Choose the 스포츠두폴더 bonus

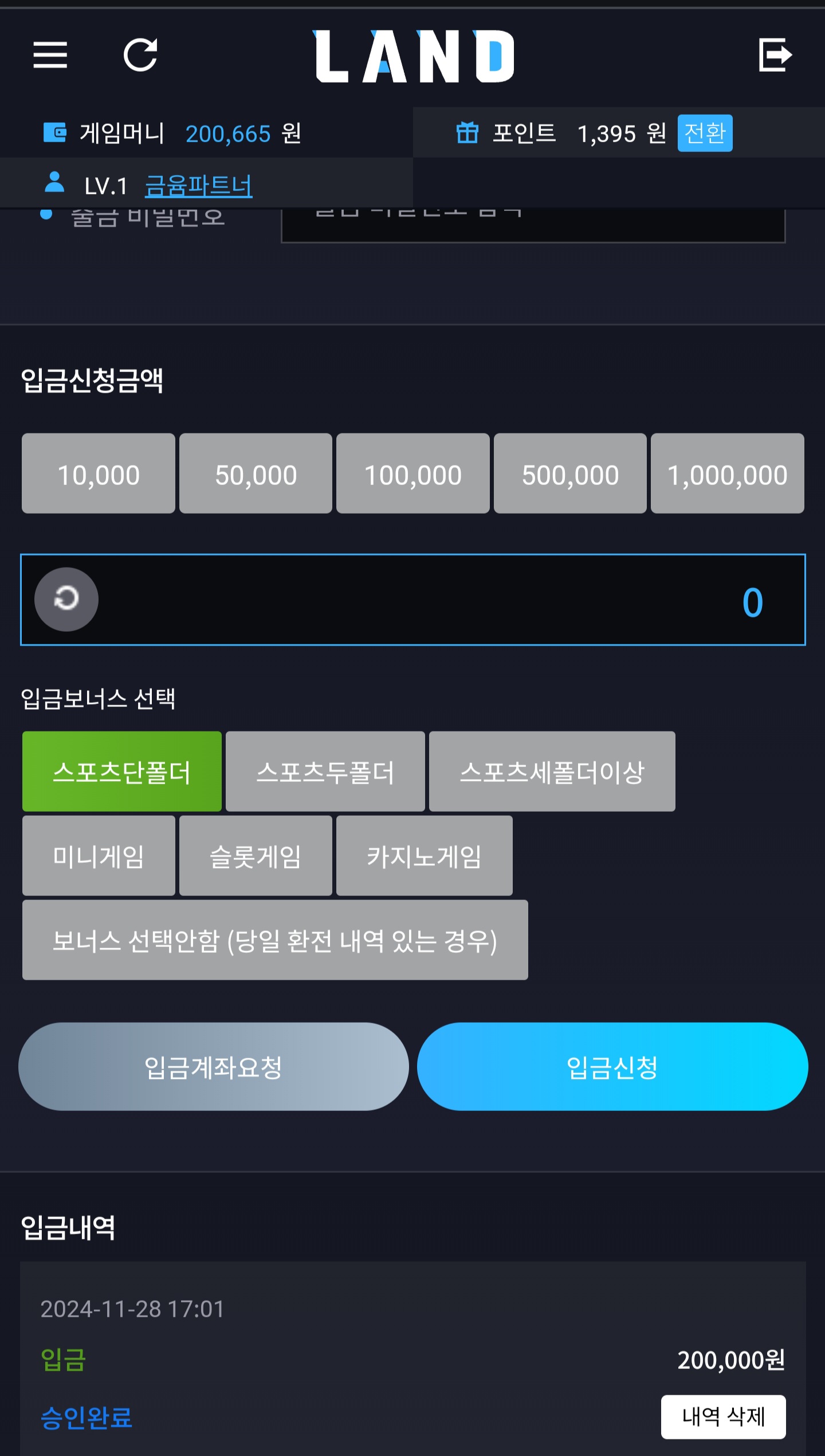[325, 772]
